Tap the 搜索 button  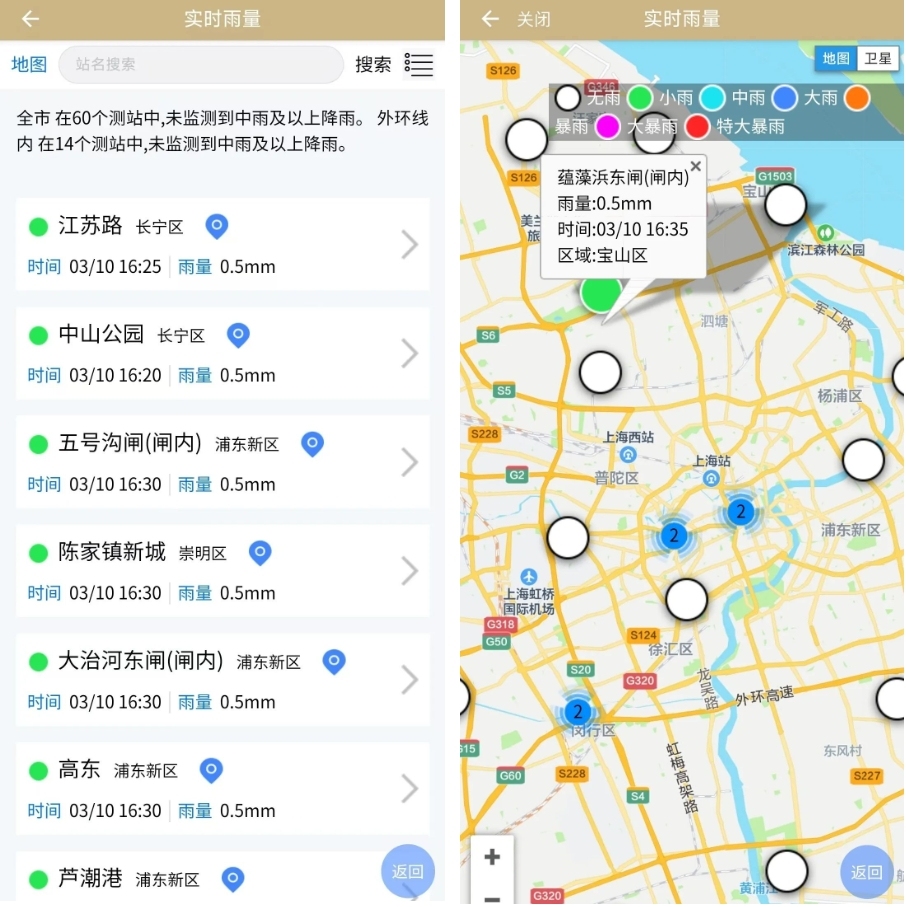click(x=373, y=64)
